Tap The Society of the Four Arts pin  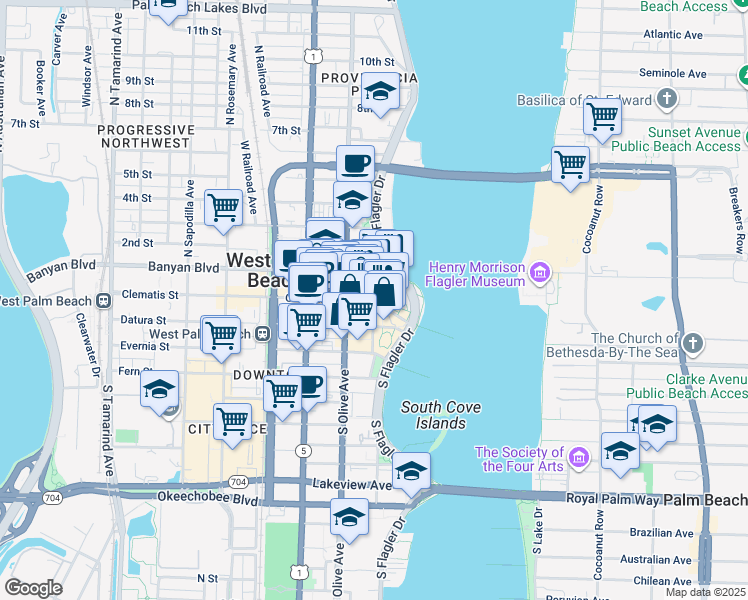[x=579, y=458]
